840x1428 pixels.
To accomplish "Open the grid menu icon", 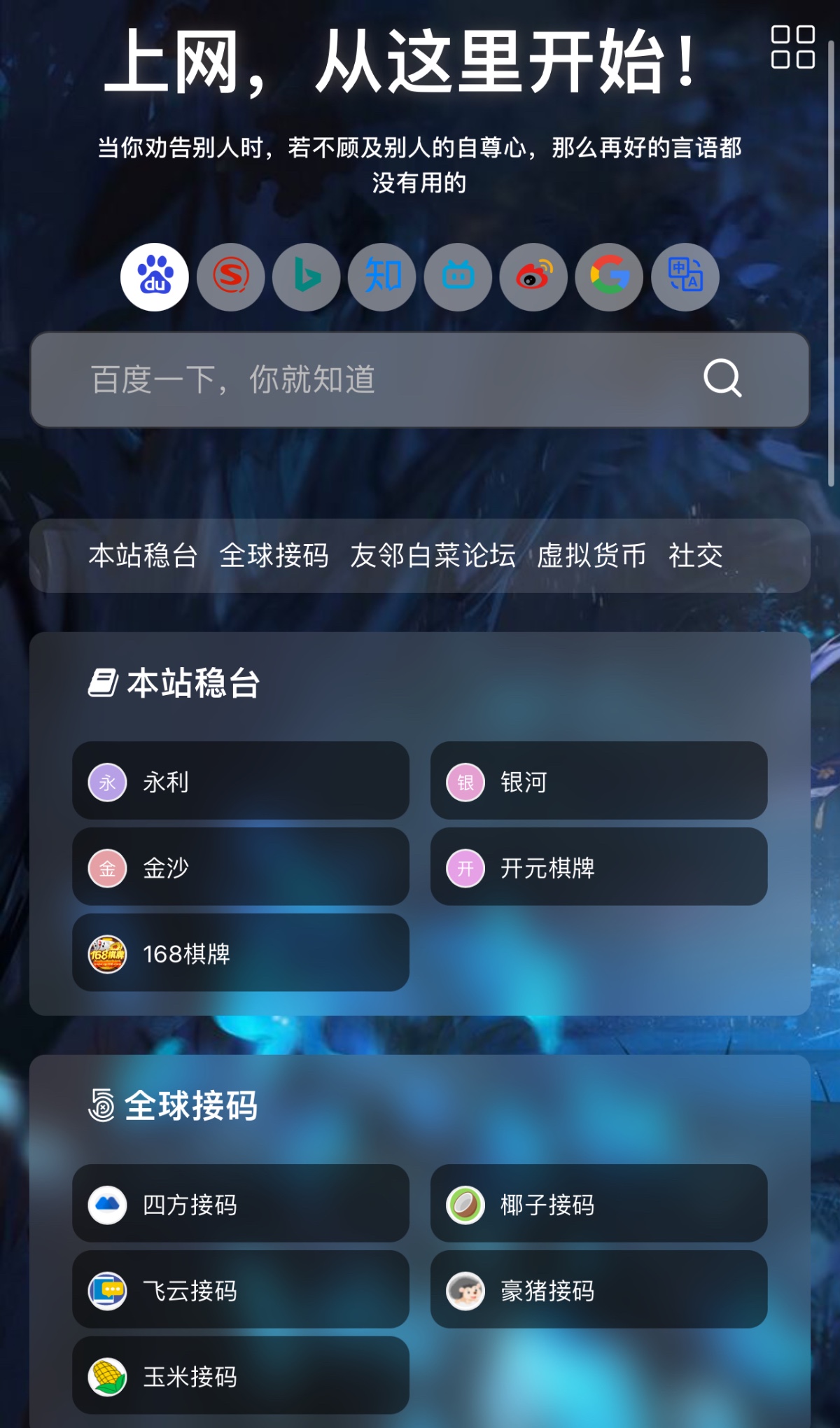I will click(x=792, y=47).
